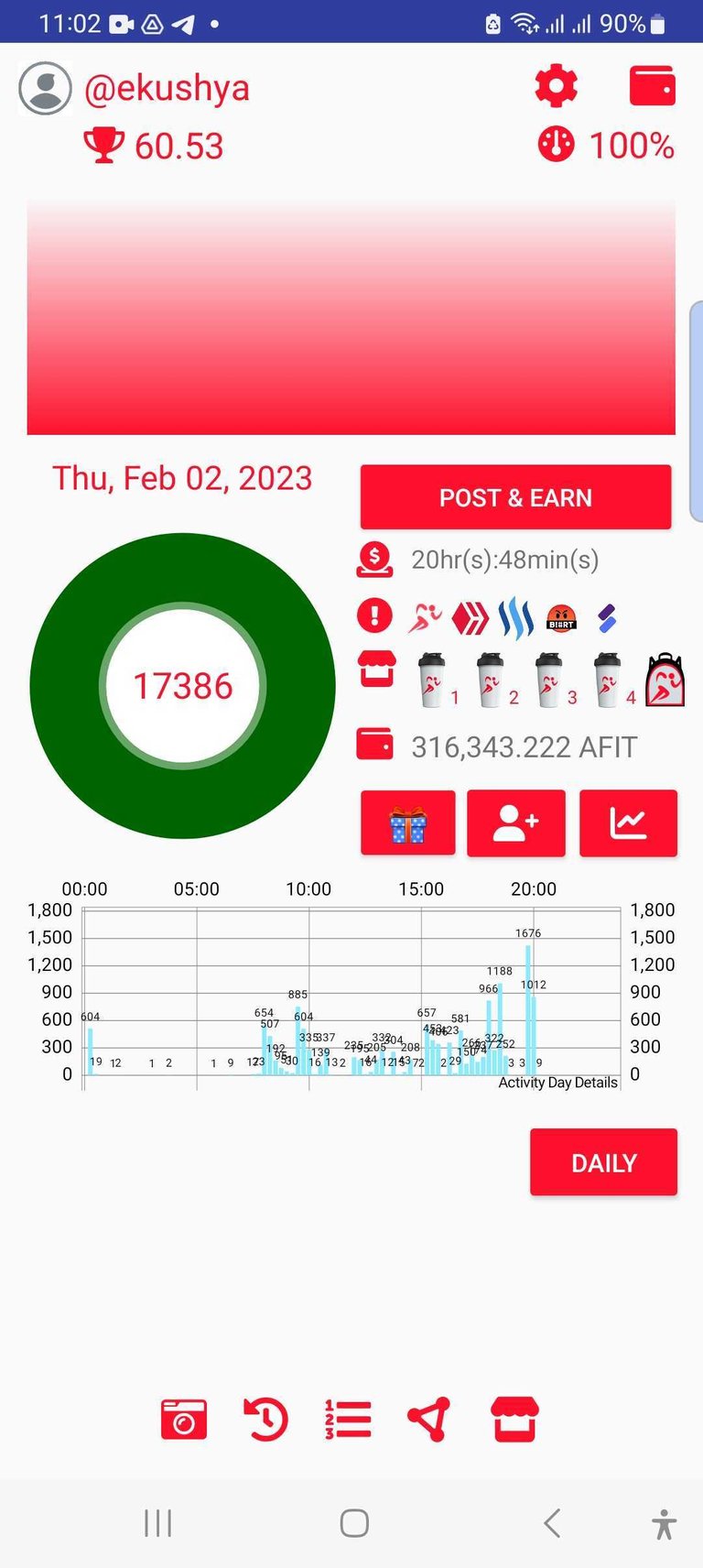Open the backpack gadget icon
Image resolution: width=703 pixels, height=1568 pixels.
[665, 681]
